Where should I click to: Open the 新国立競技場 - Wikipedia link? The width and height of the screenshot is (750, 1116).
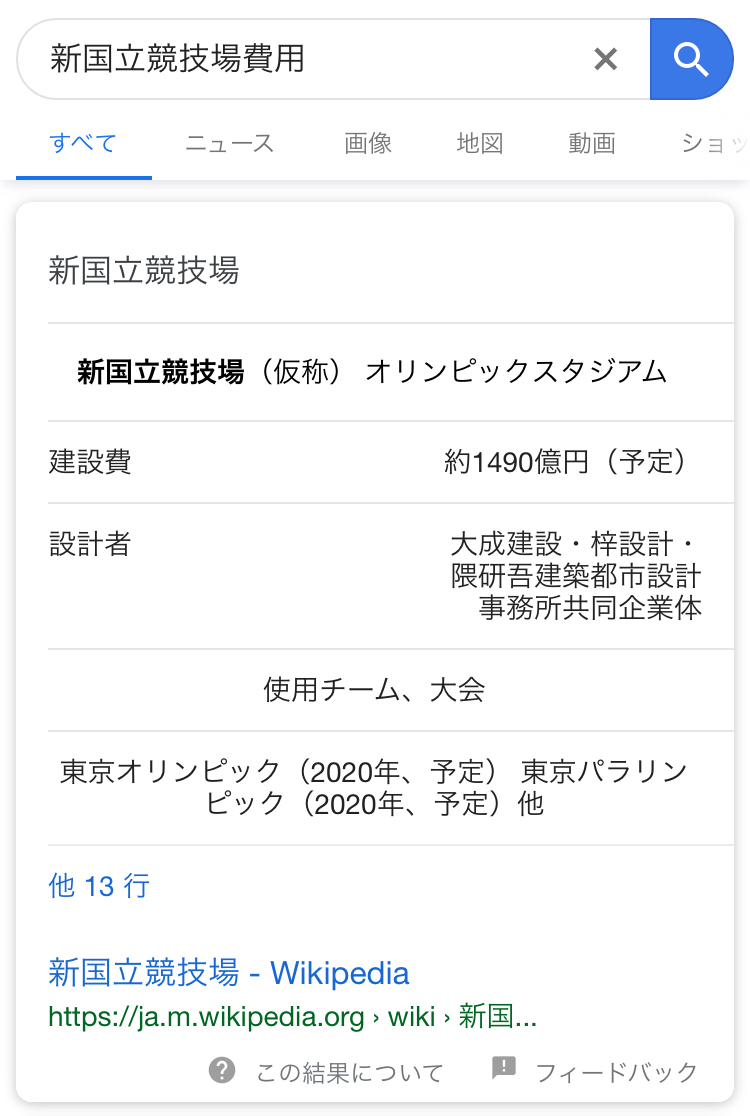228,972
